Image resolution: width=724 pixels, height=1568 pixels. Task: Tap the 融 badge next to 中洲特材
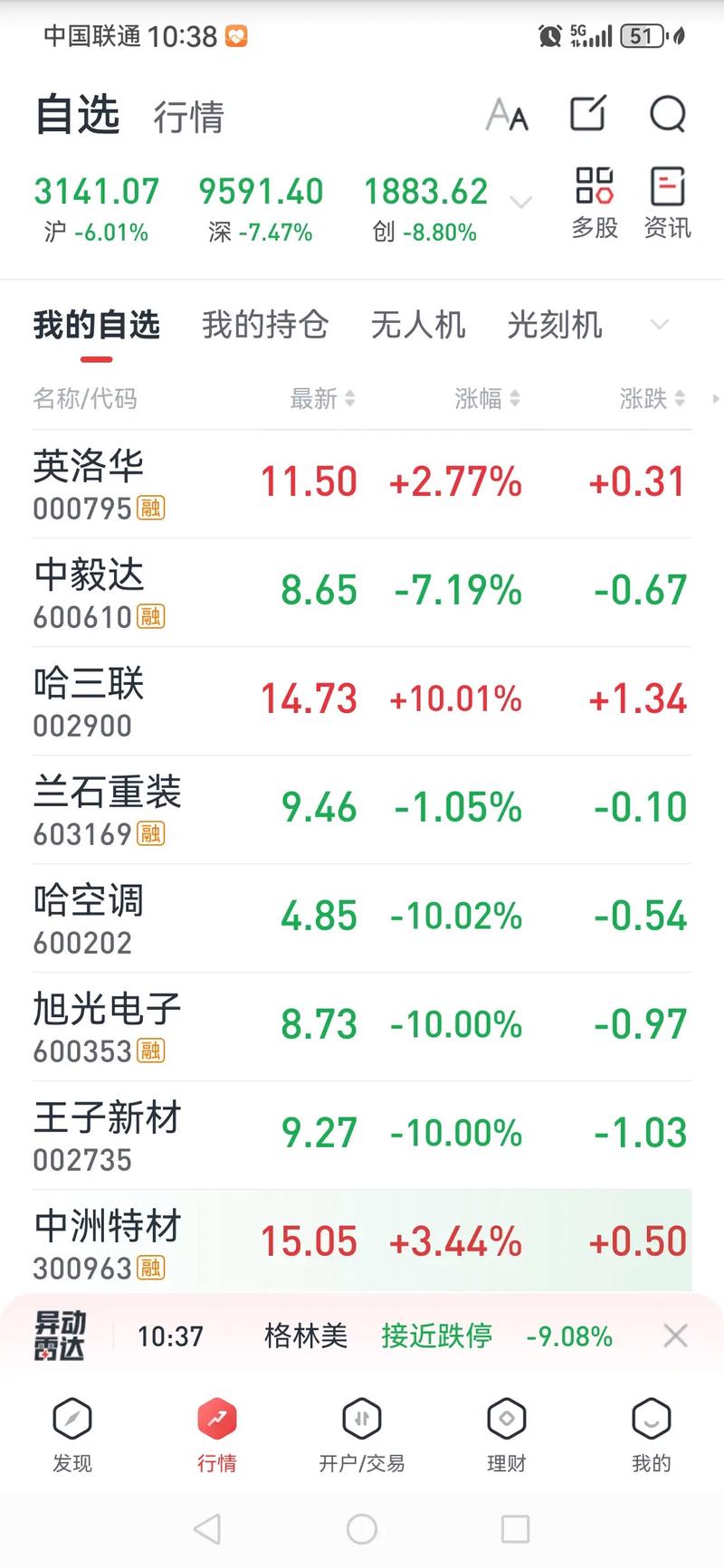(x=152, y=1269)
